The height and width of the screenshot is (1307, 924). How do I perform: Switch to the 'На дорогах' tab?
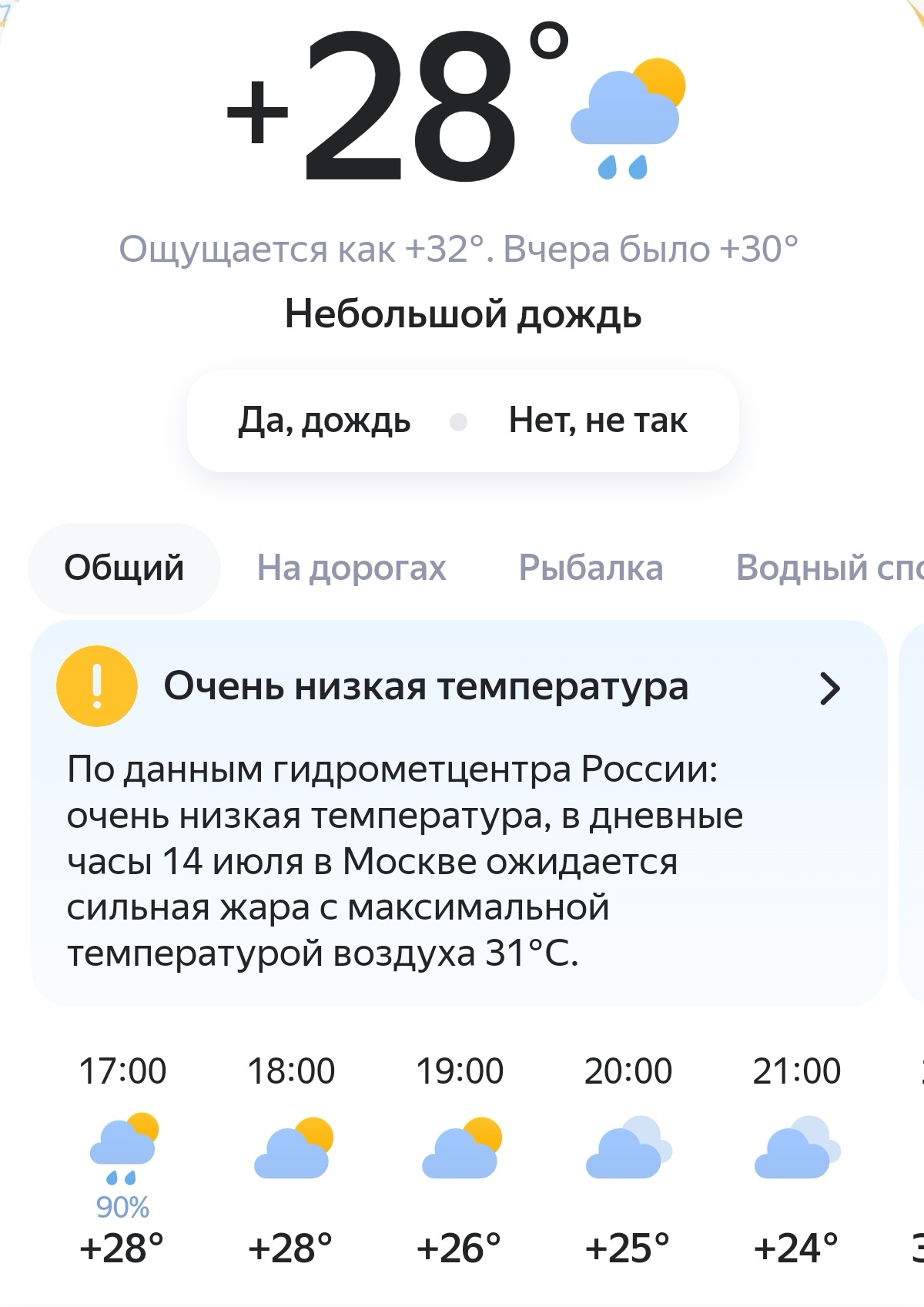coord(351,568)
